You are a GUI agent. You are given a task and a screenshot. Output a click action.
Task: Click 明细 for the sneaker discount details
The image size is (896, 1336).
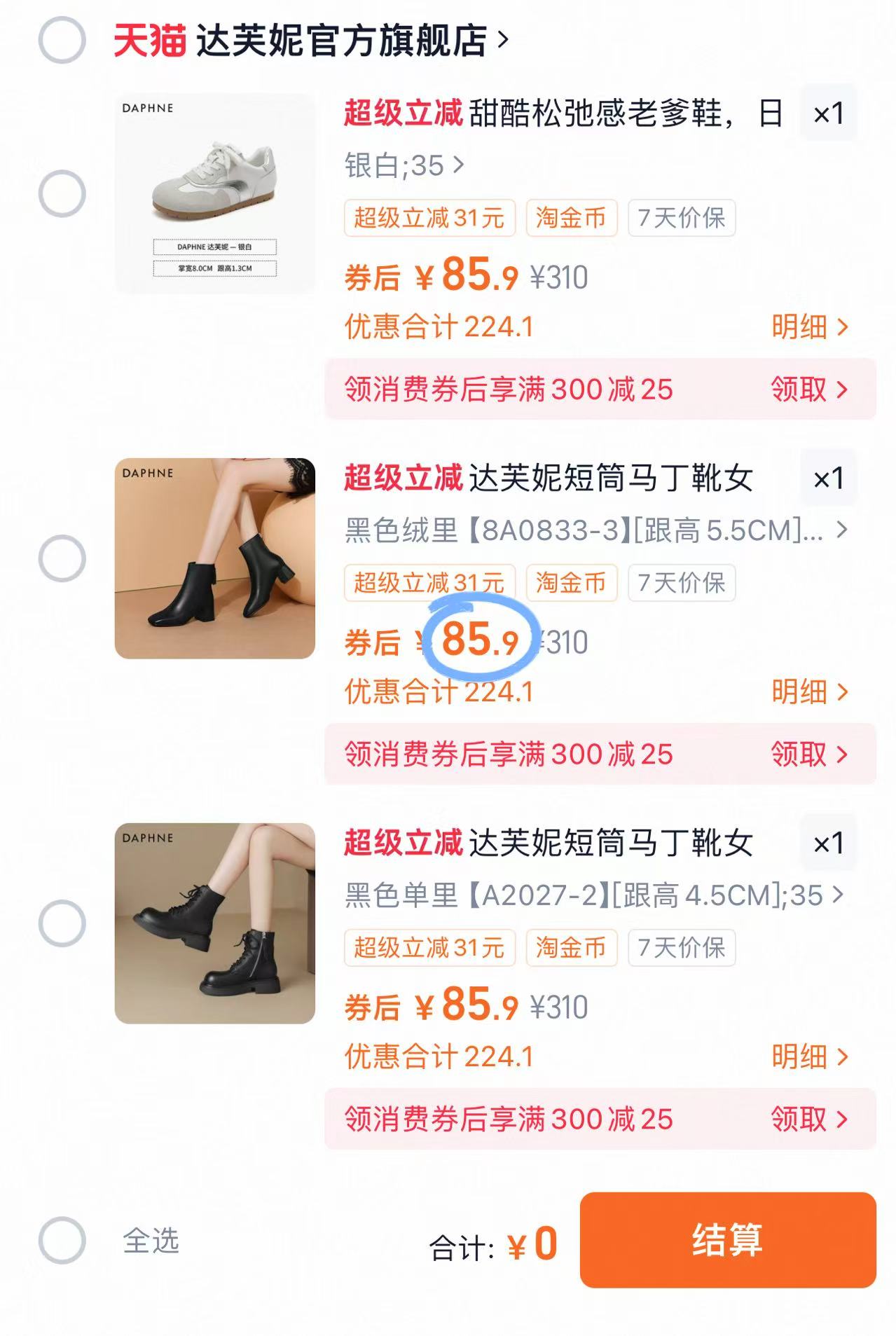(x=811, y=326)
